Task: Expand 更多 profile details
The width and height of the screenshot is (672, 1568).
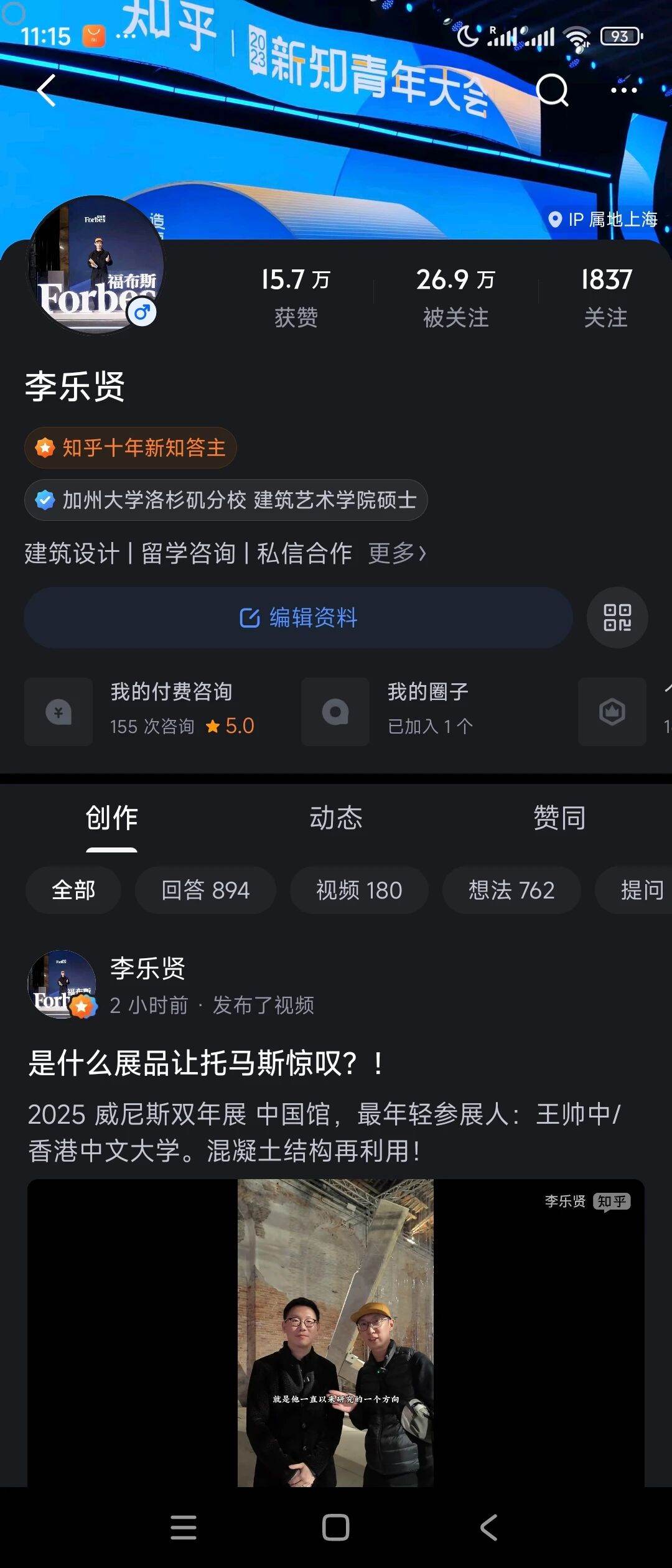Action: pyautogui.click(x=397, y=553)
